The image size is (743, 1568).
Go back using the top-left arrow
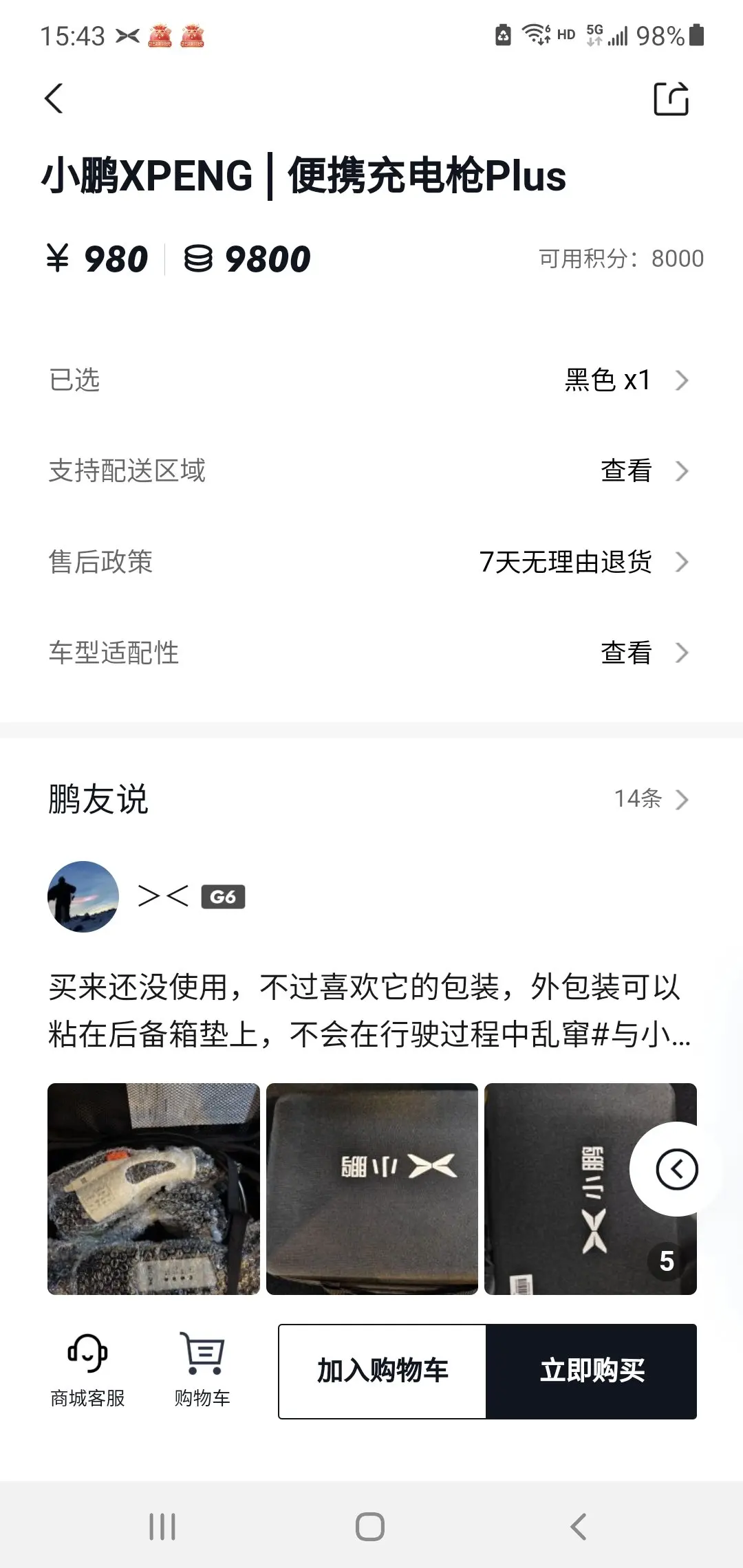54,98
